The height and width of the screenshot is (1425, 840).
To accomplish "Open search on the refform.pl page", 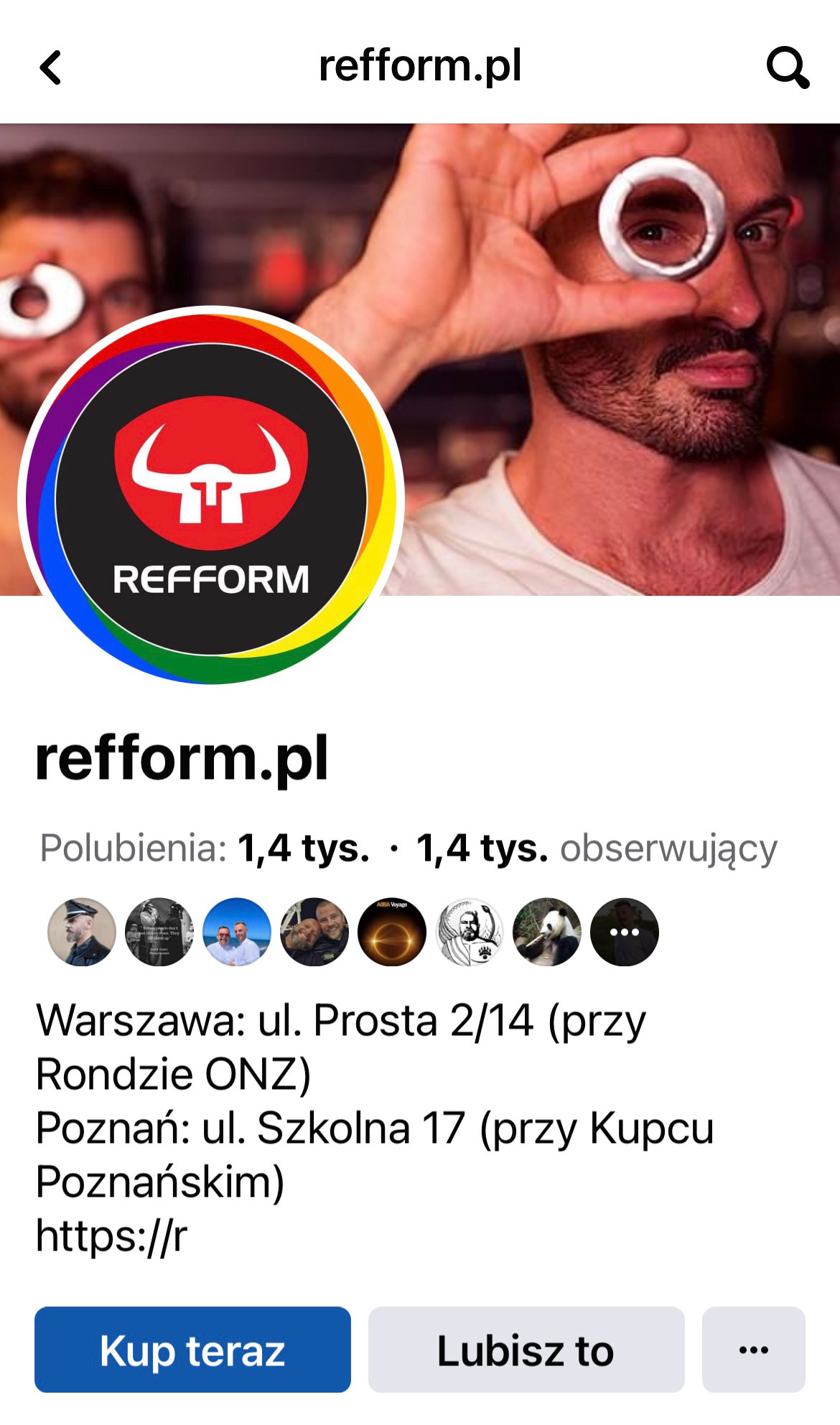I will click(788, 67).
